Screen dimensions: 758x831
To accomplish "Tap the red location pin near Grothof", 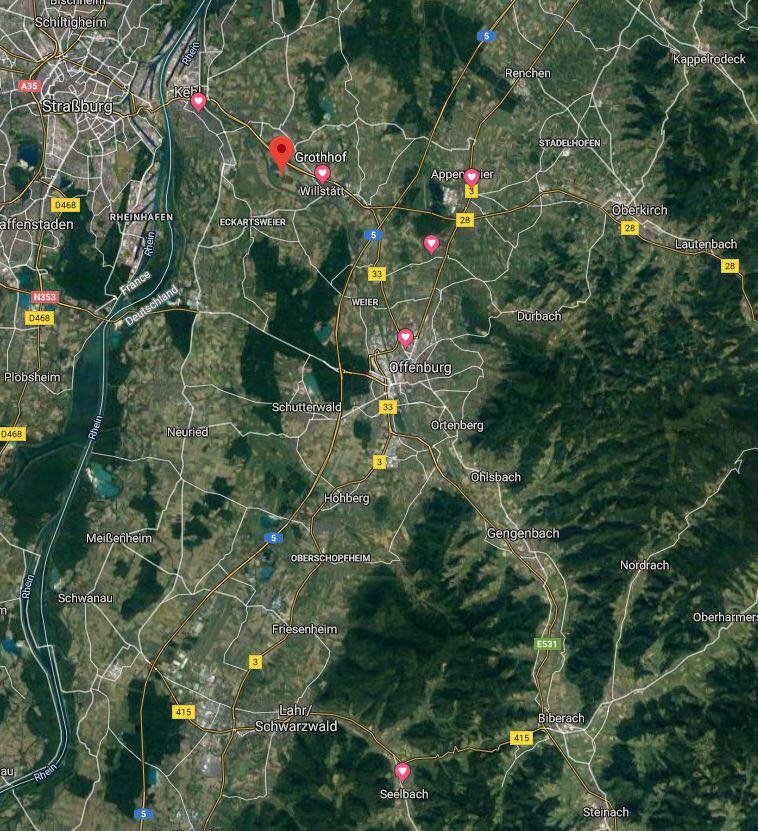I will tap(282, 153).
